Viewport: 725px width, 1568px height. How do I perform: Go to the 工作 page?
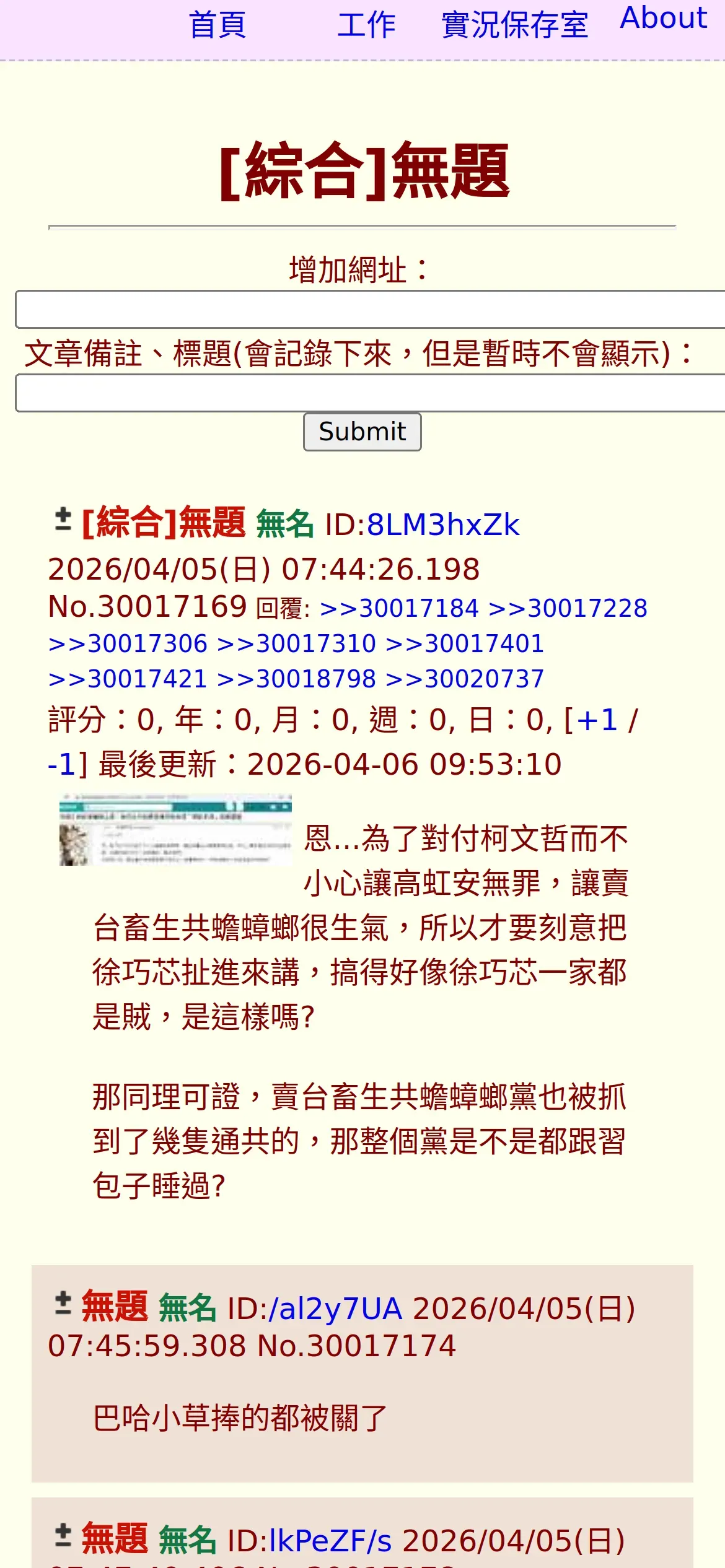tap(366, 25)
